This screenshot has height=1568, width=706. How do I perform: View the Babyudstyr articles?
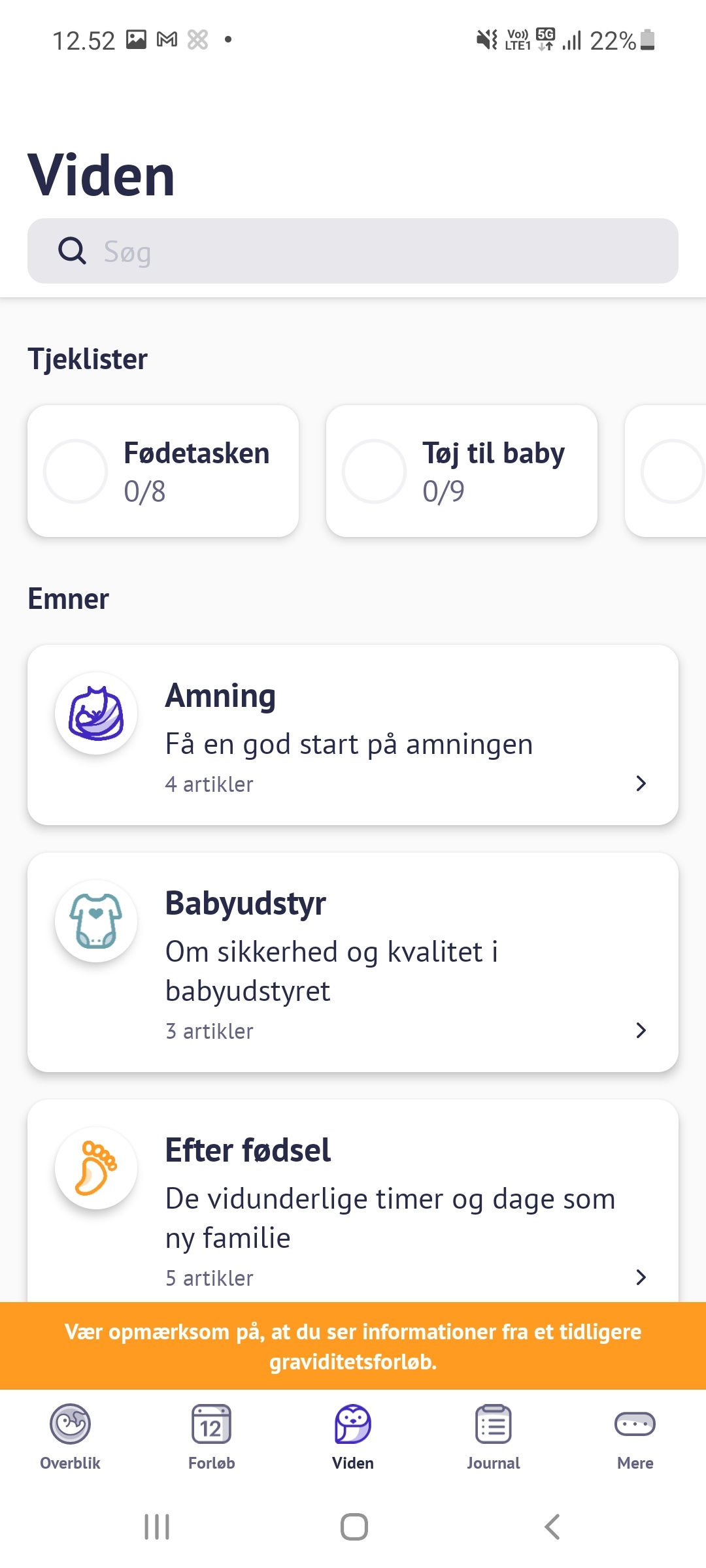pyautogui.click(x=353, y=962)
